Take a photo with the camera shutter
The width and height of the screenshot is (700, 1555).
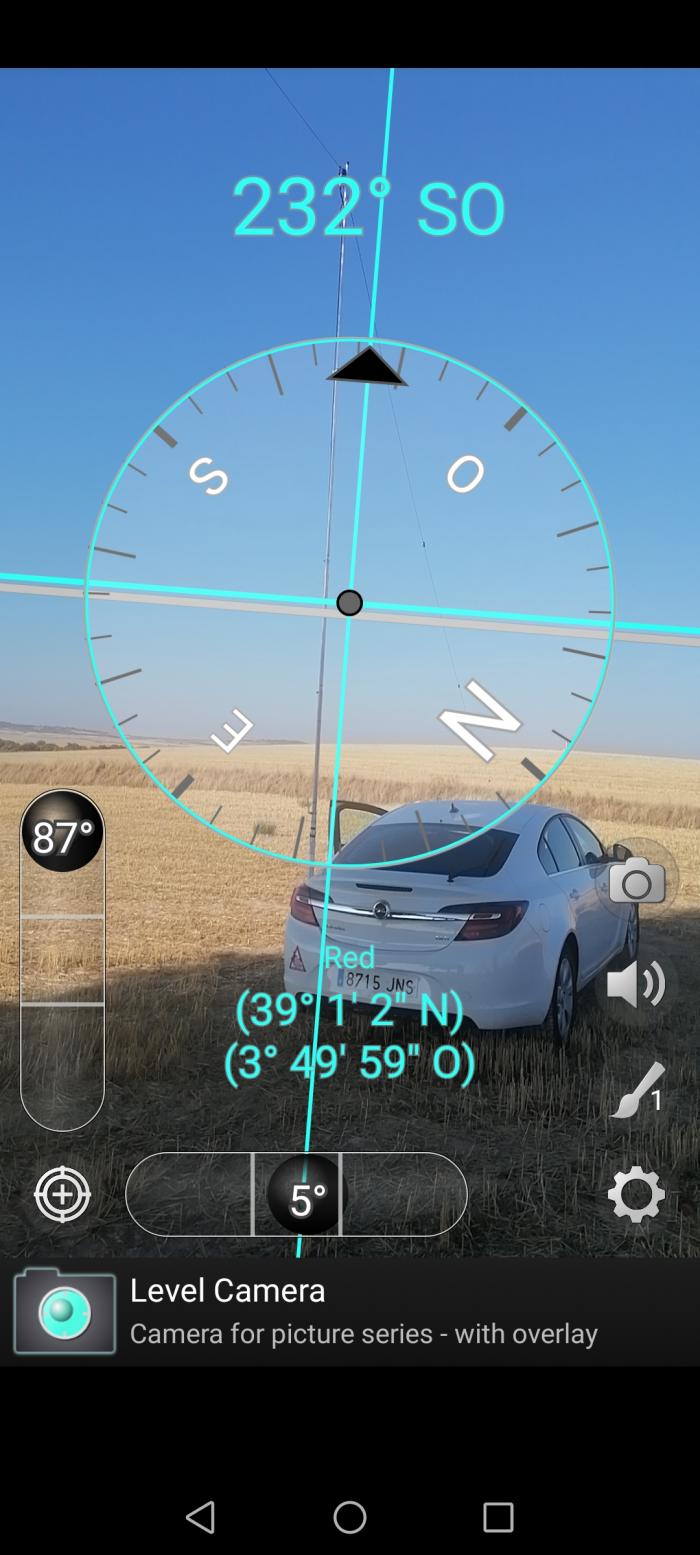click(637, 881)
